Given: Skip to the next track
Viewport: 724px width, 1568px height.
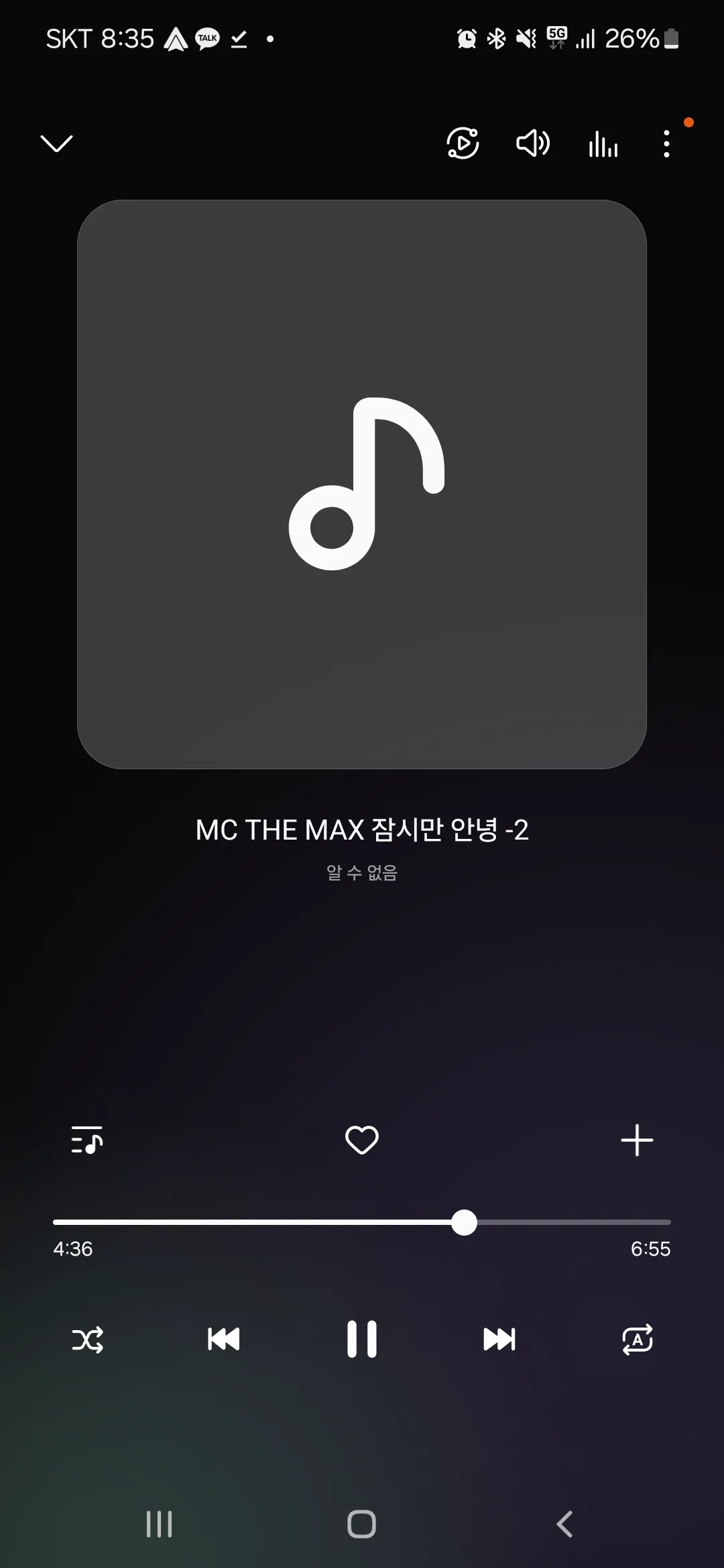Looking at the screenshot, I should (x=499, y=1340).
